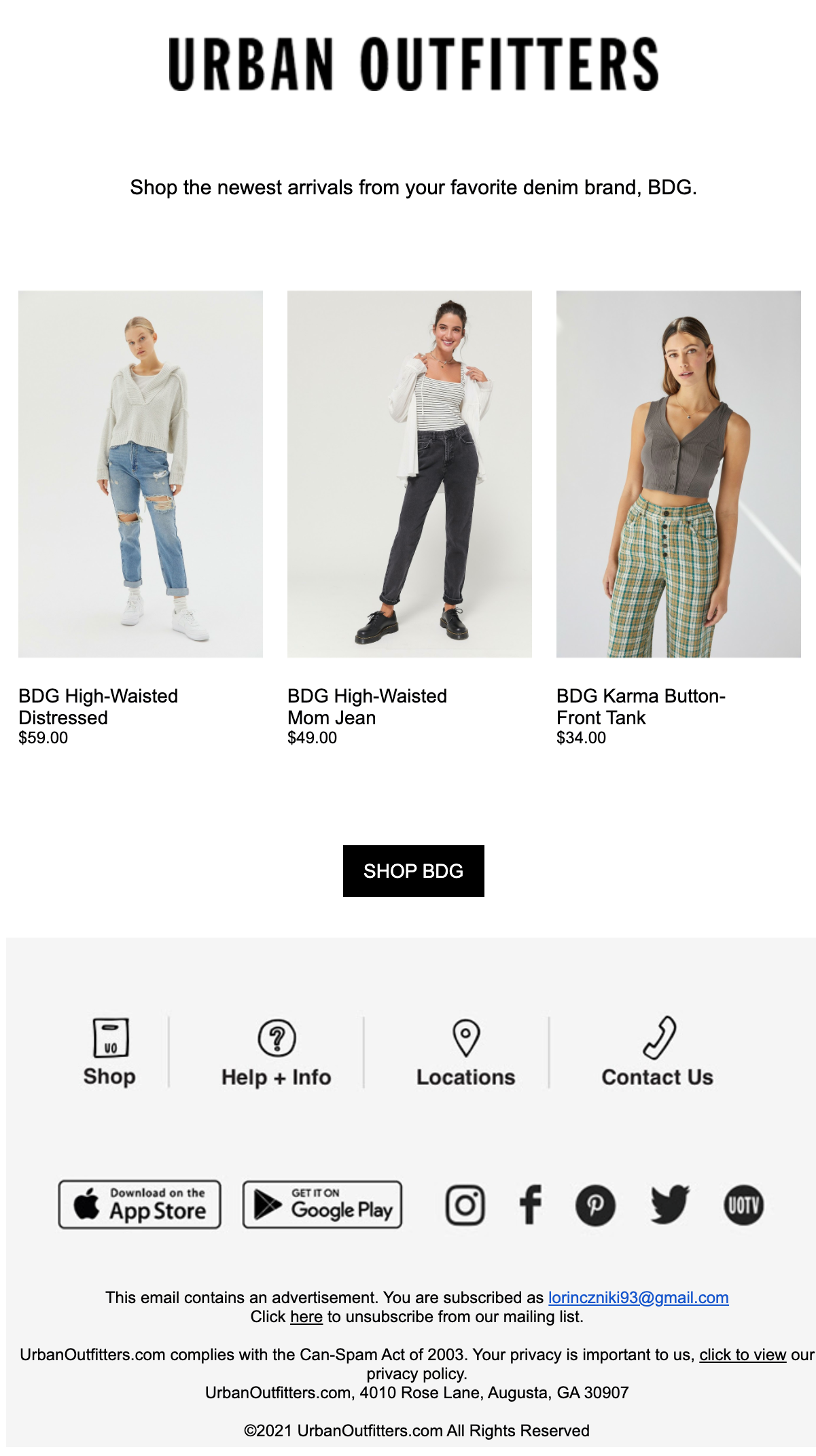Find store Locations

coord(465,1053)
